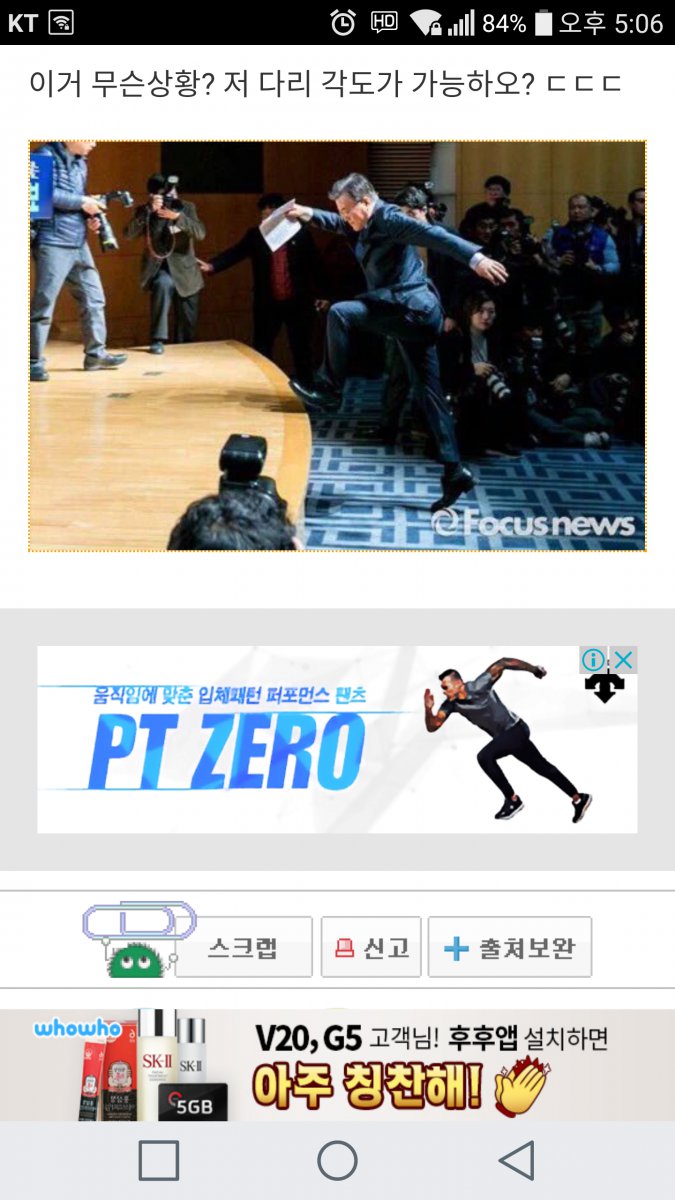675x1200 pixels.
Task: Tap the 출처보완 button
Action: pyautogui.click(x=510, y=947)
